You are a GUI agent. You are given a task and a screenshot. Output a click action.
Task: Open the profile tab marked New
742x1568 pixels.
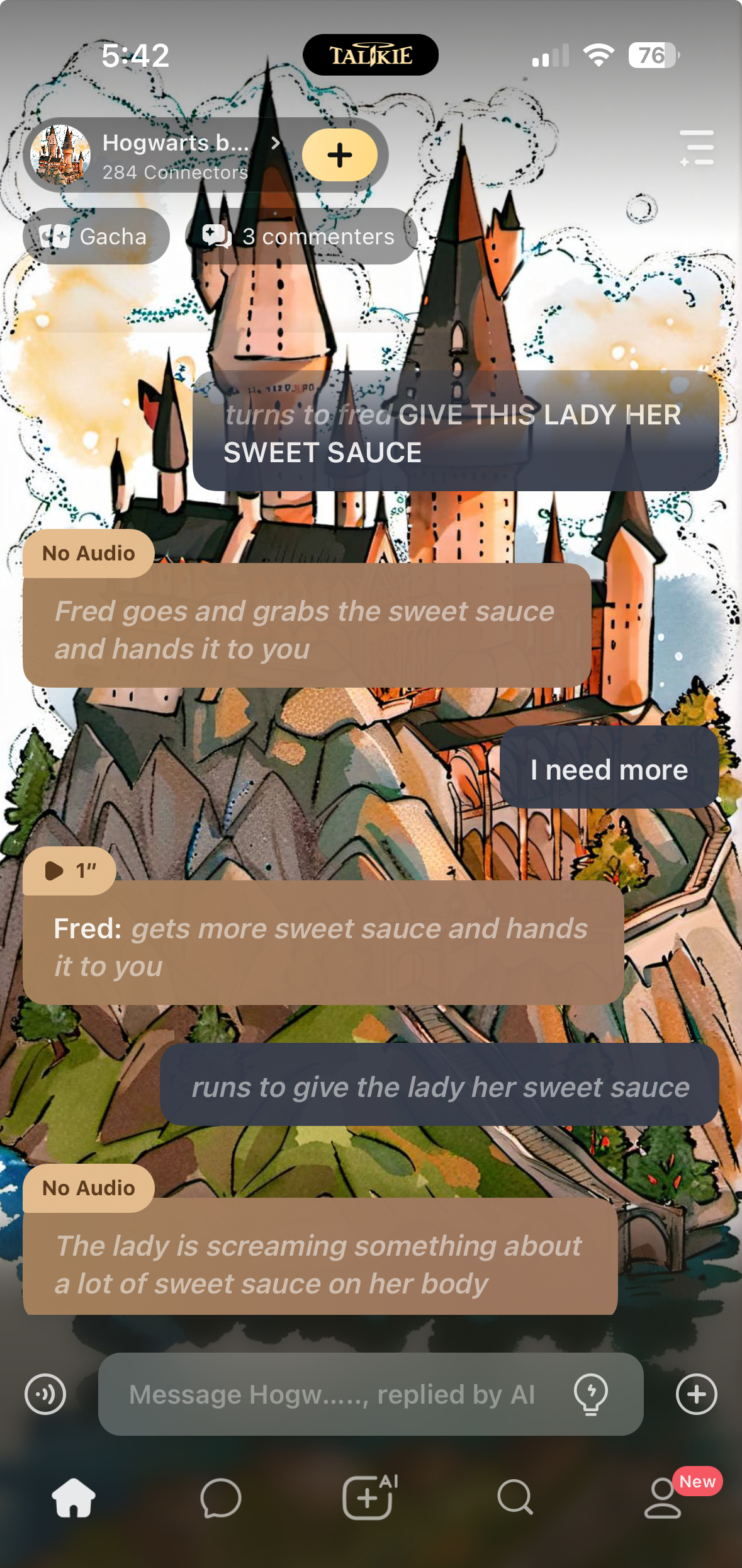coord(664,1497)
